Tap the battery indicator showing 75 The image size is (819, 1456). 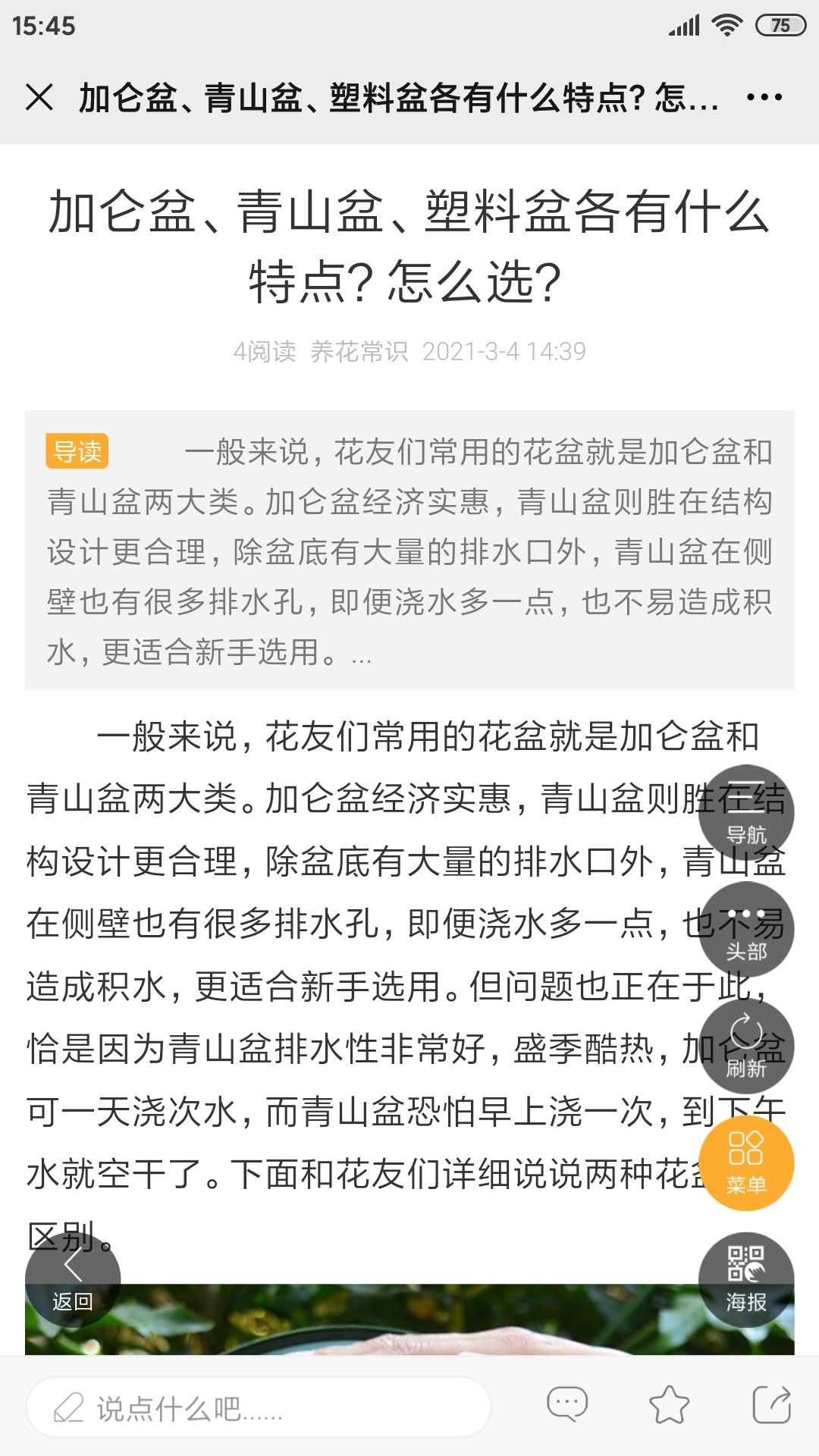click(x=783, y=23)
